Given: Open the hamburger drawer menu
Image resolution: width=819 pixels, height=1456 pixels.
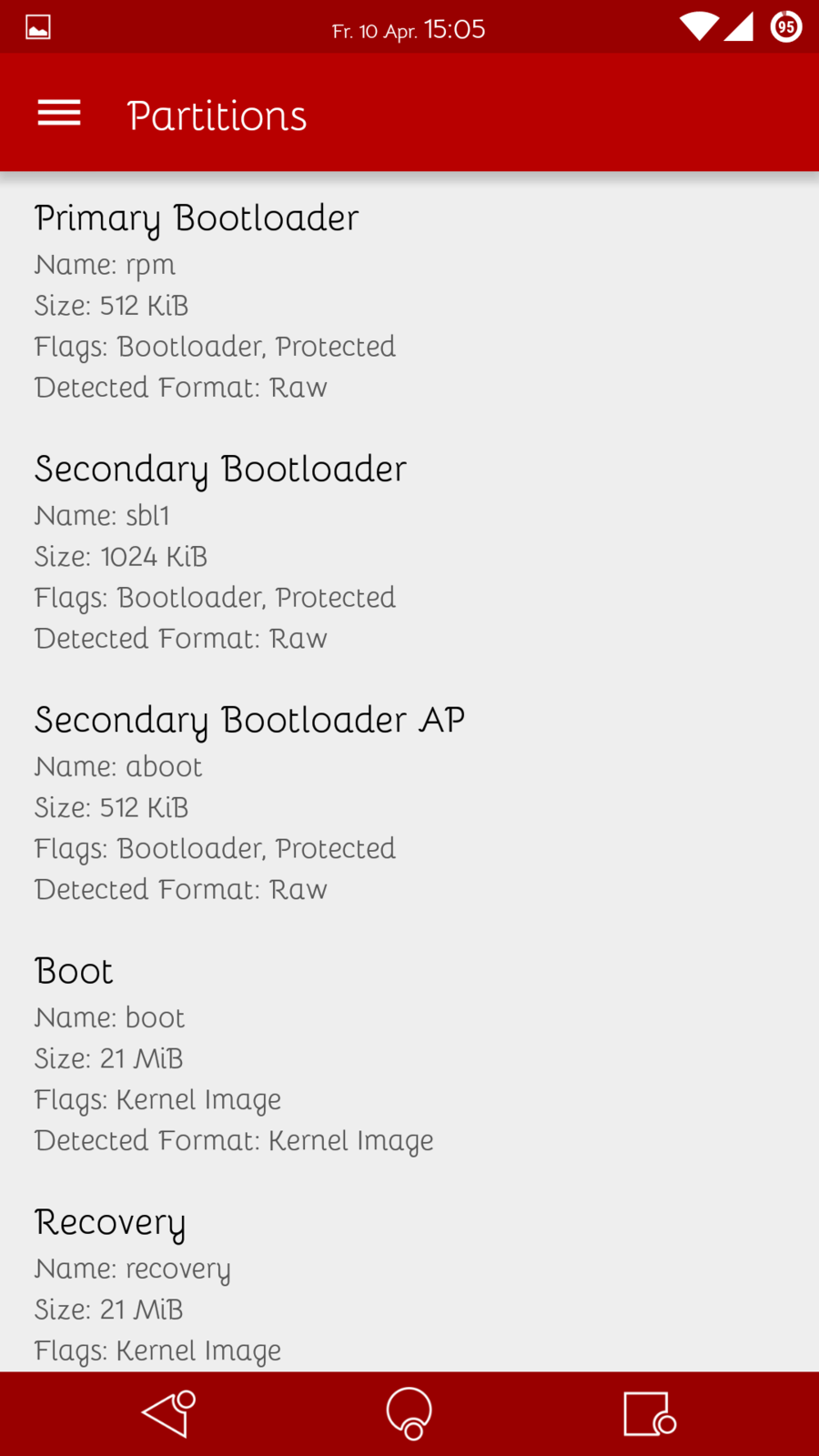Looking at the screenshot, I should 59,114.
